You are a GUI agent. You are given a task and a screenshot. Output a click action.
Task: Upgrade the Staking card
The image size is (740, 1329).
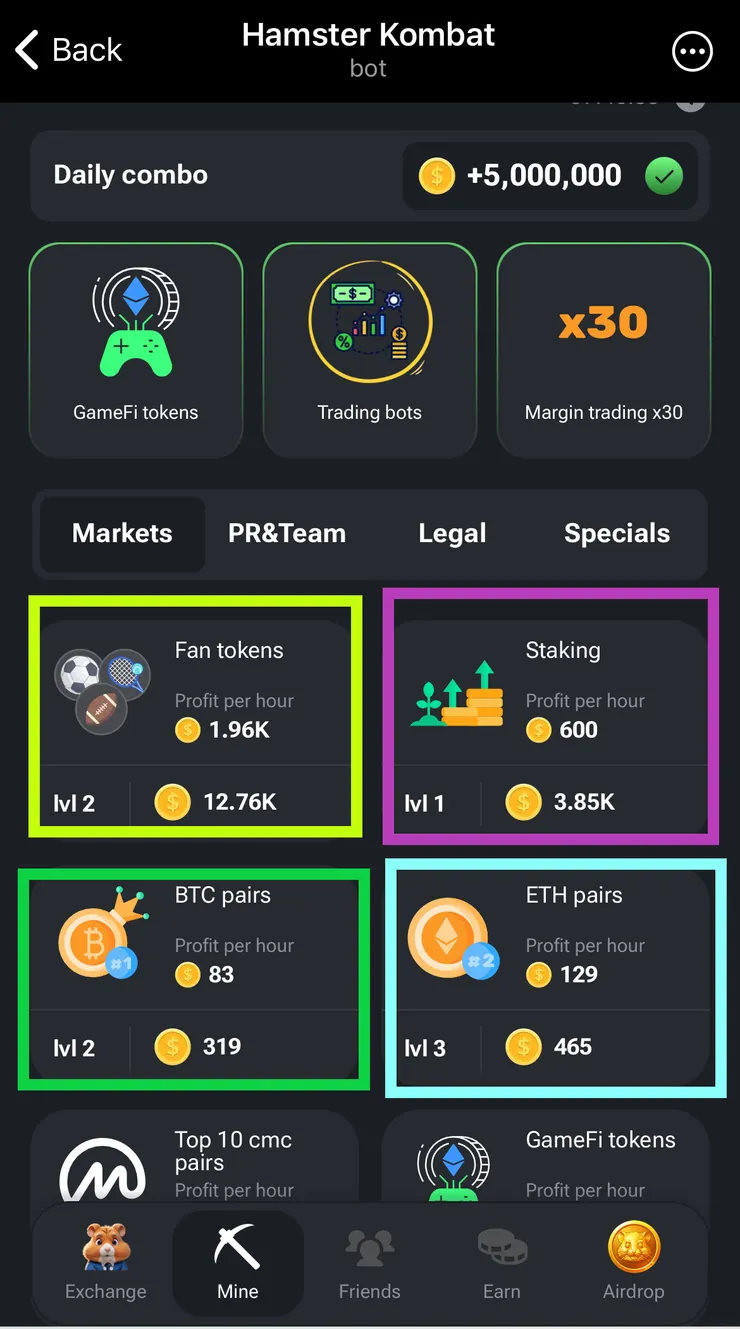551,716
